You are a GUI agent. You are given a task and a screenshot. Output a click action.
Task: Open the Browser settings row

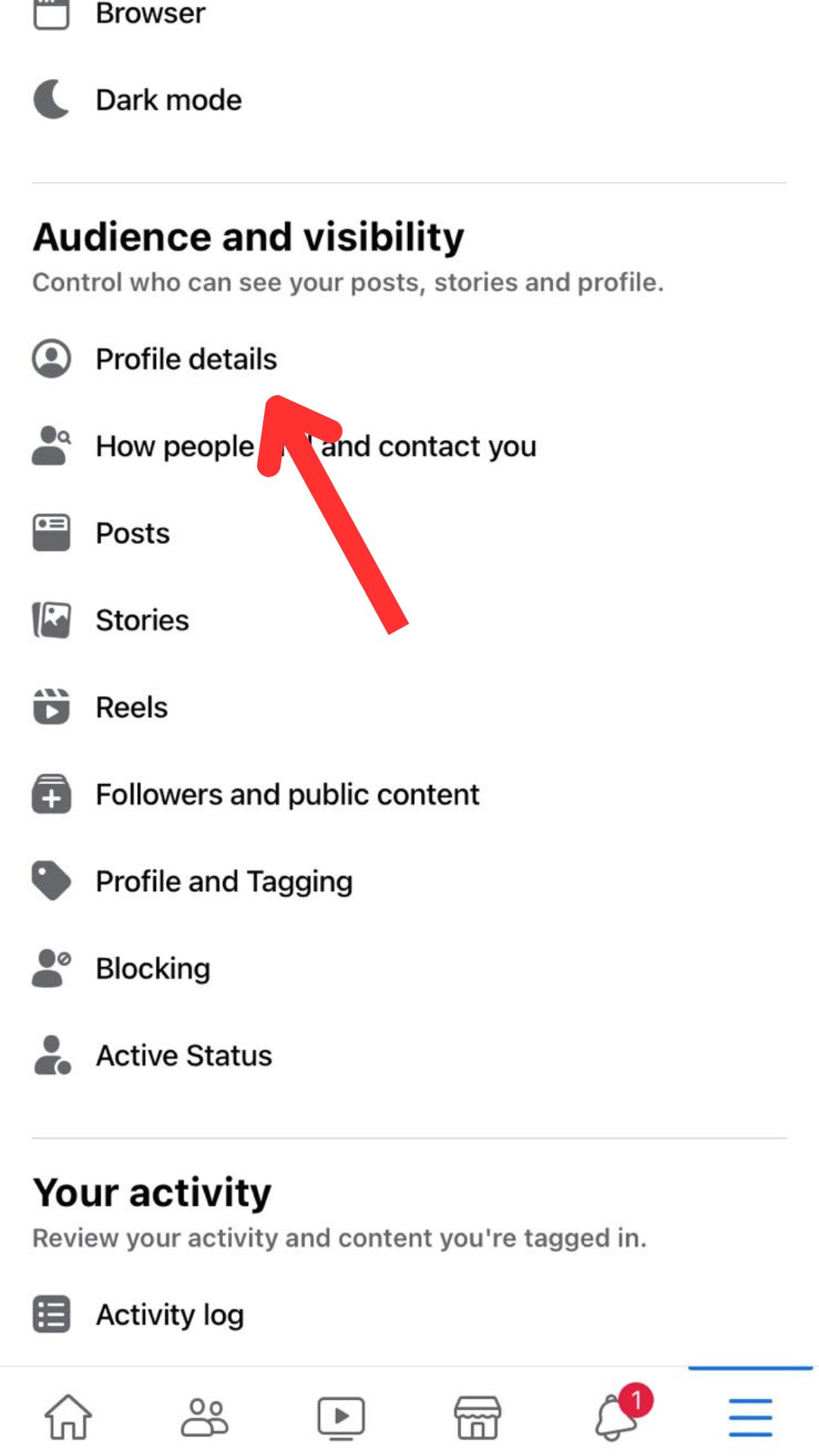pyautogui.click(x=409, y=14)
